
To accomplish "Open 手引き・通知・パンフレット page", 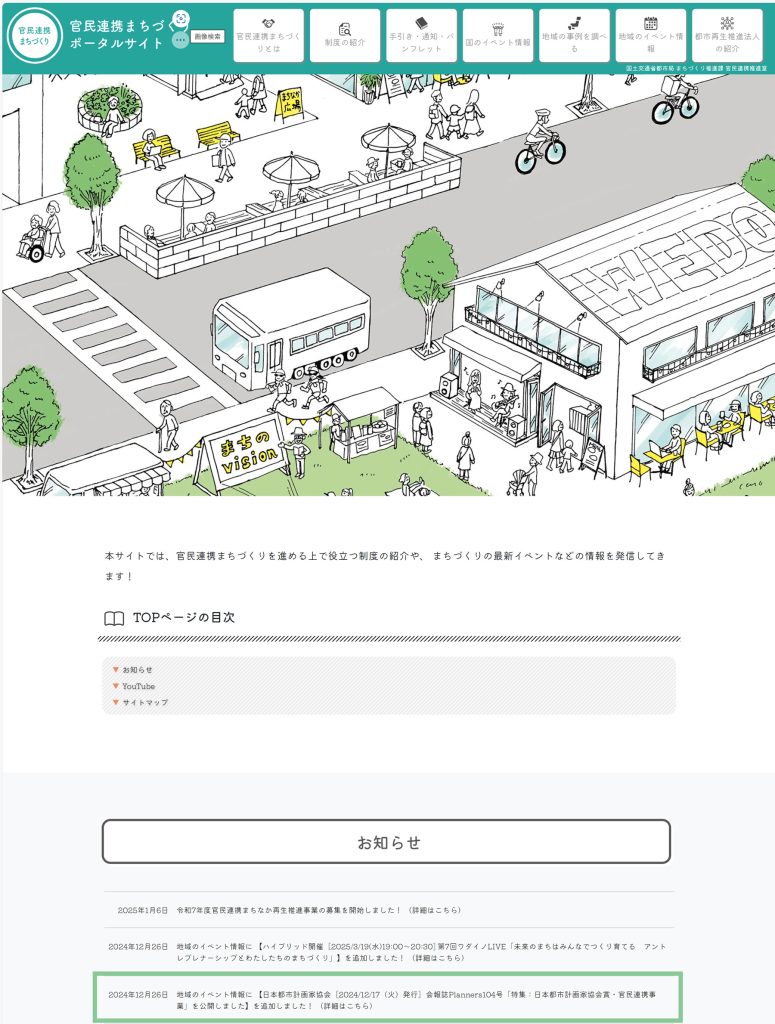I will [421, 35].
